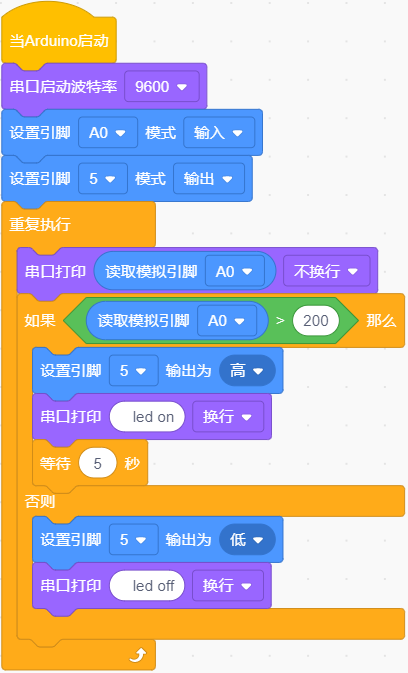
Task: Open the A0 dropdown in the 串口打印 block
Action: tap(235, 271)
